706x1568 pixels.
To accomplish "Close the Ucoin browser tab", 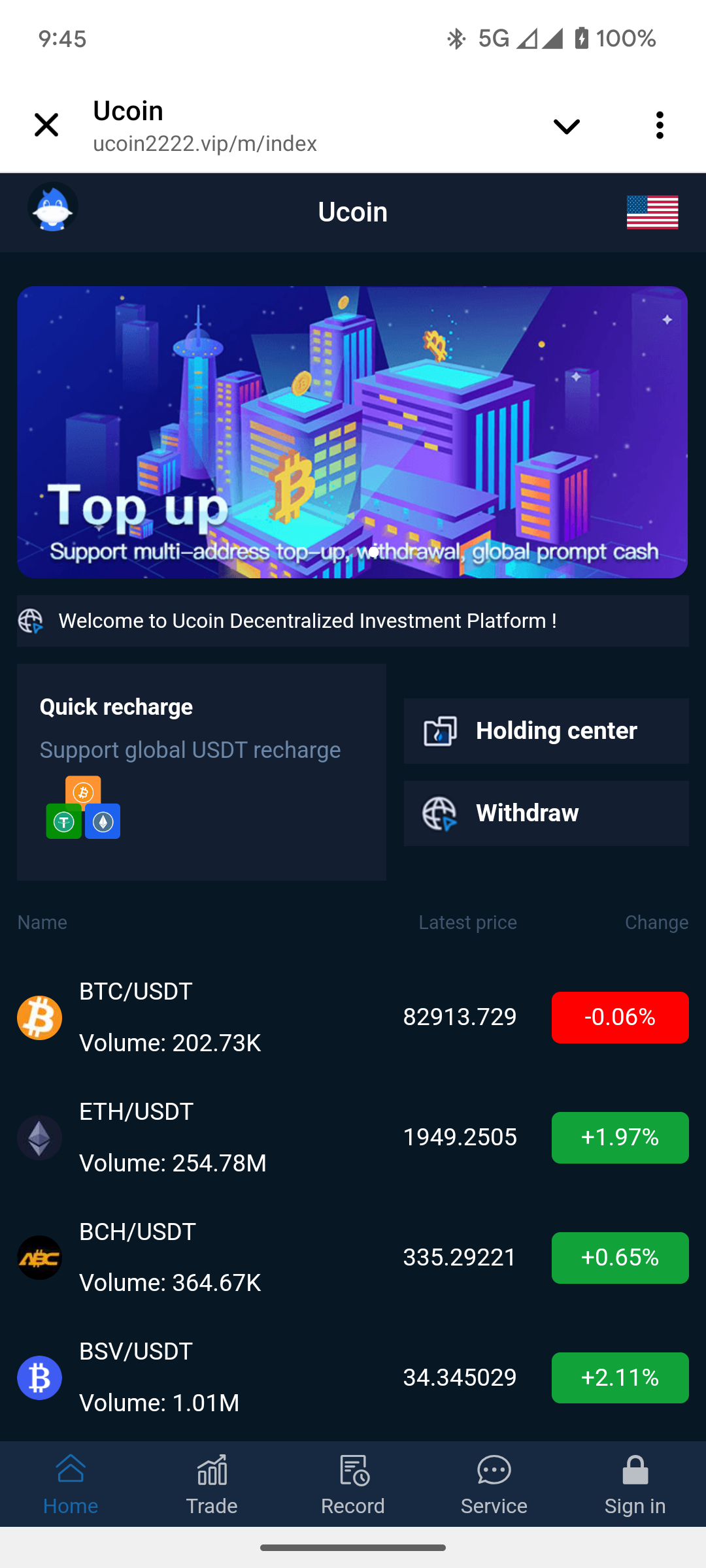I will (46, 125).
